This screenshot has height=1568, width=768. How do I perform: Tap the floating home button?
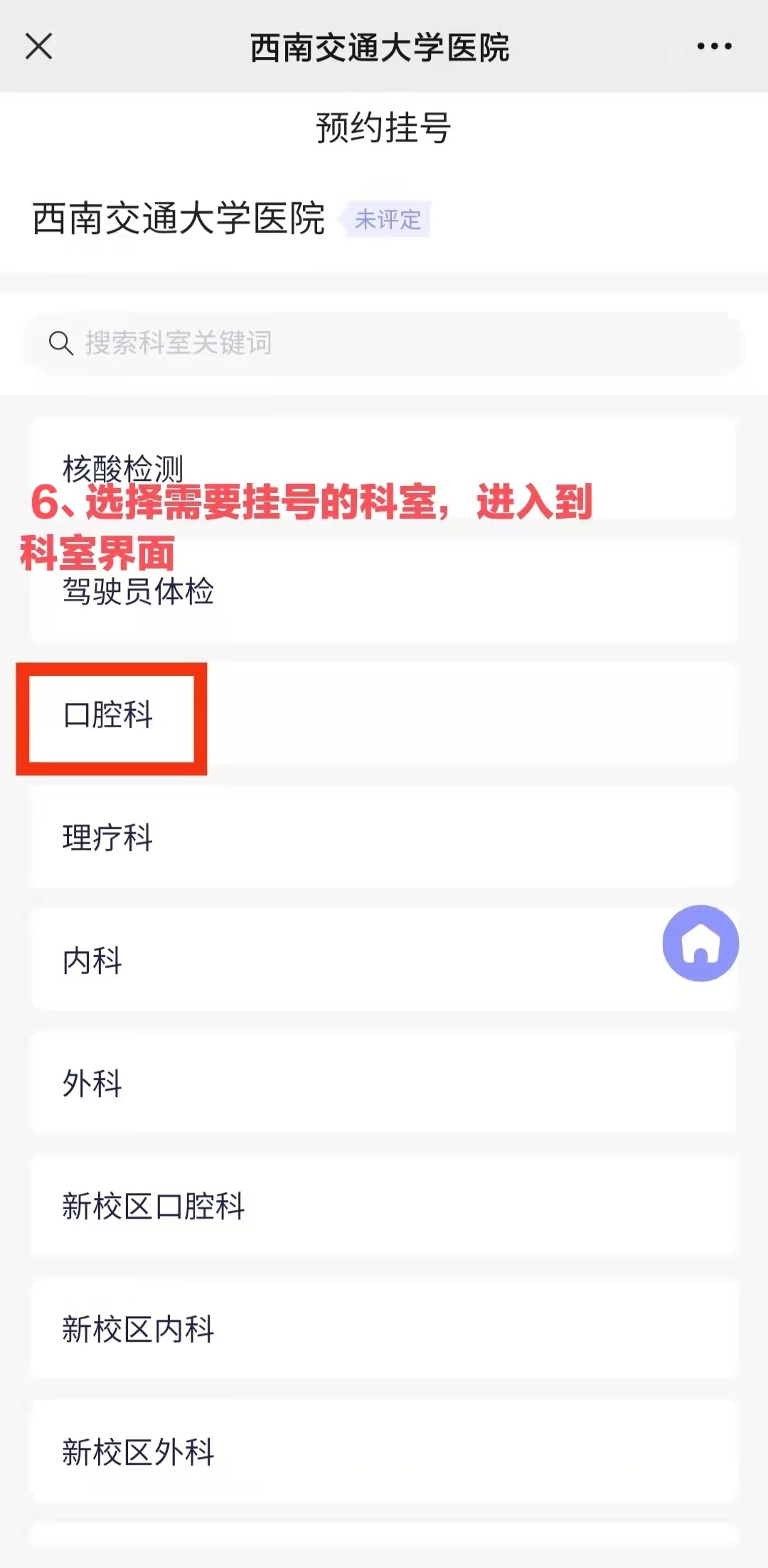700,943
